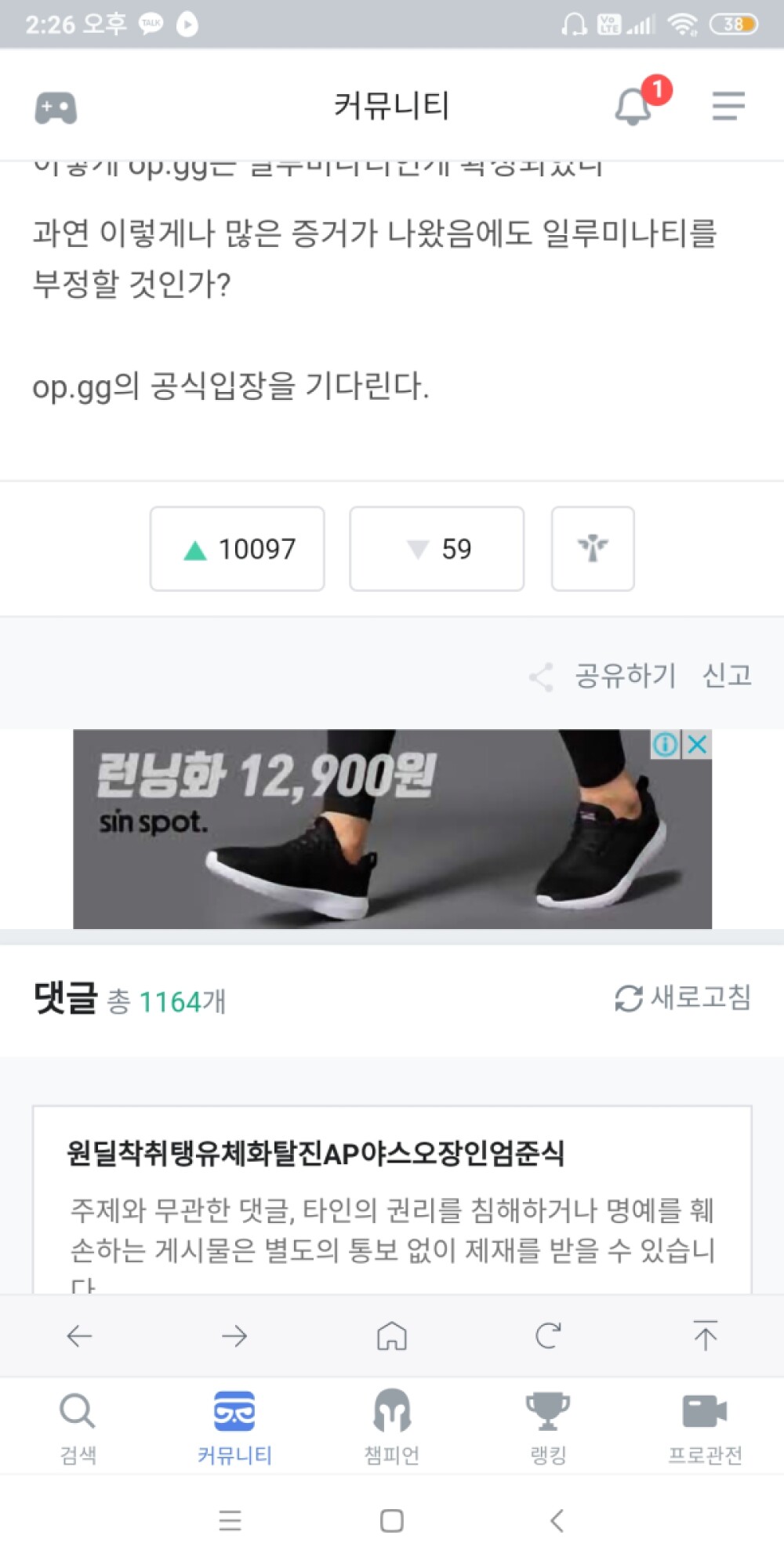Open the game controller icon
Screen dimensions: 784x1568
pos(56,107)
